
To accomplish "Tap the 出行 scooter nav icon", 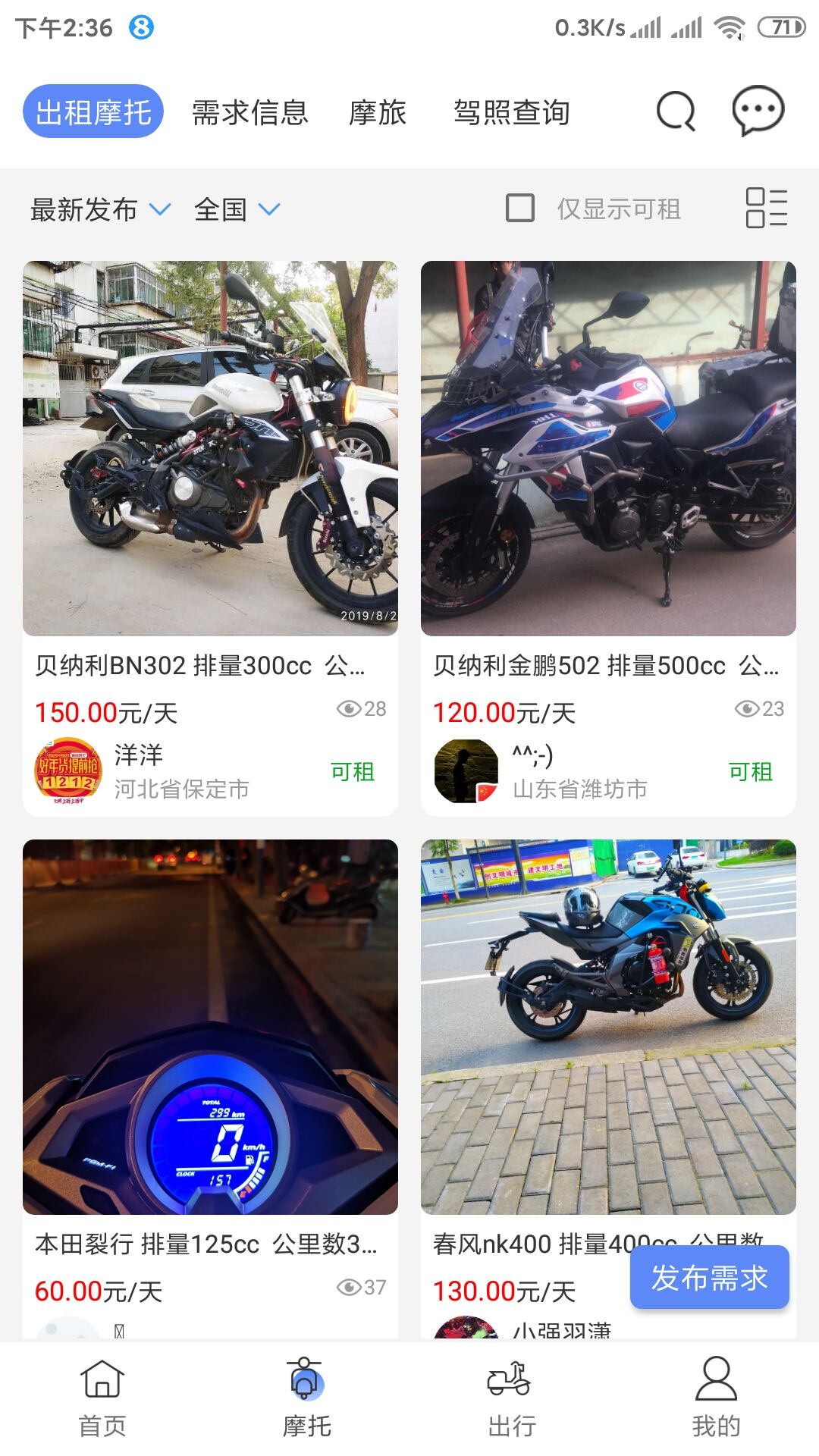I will (x=512, y=1403).
